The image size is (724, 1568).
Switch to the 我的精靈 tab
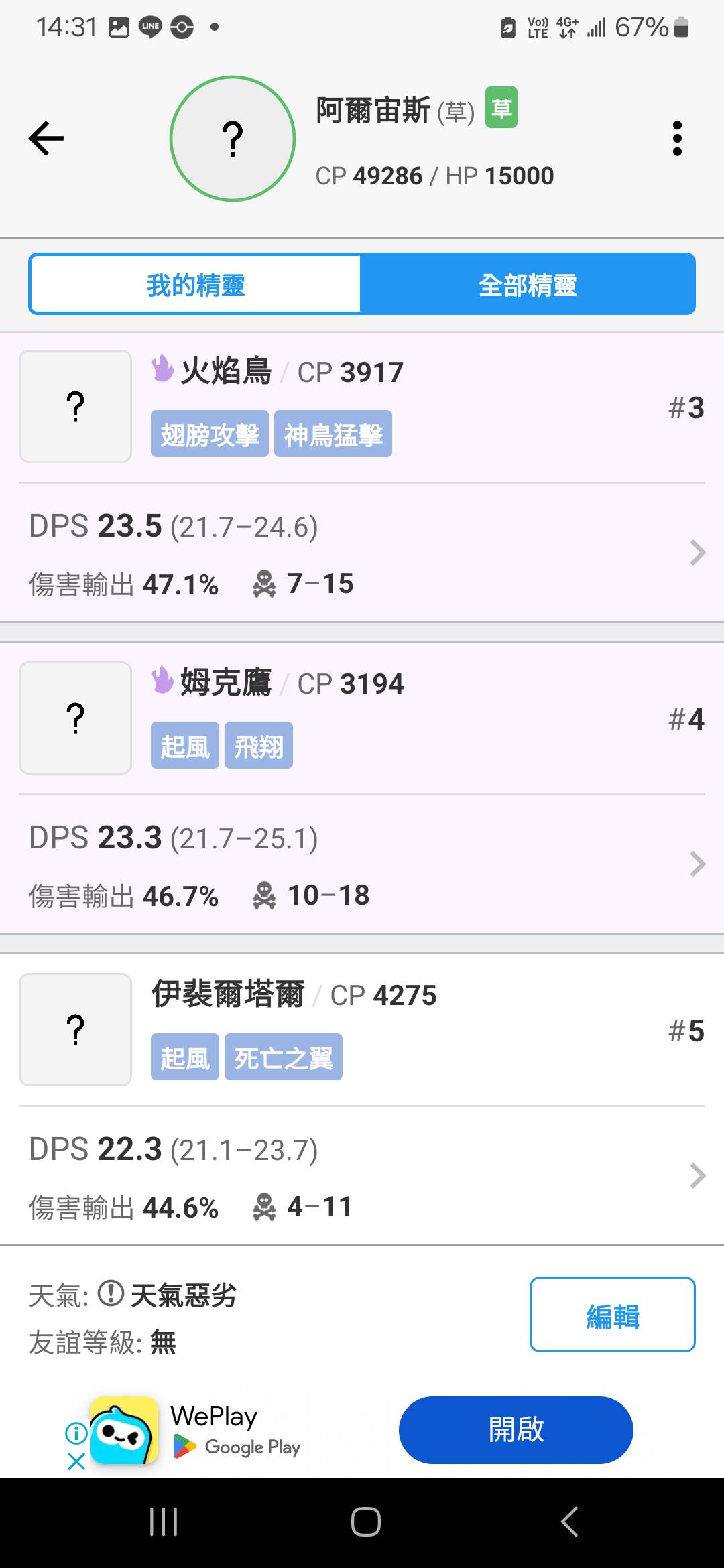click(x=195, y=285)
